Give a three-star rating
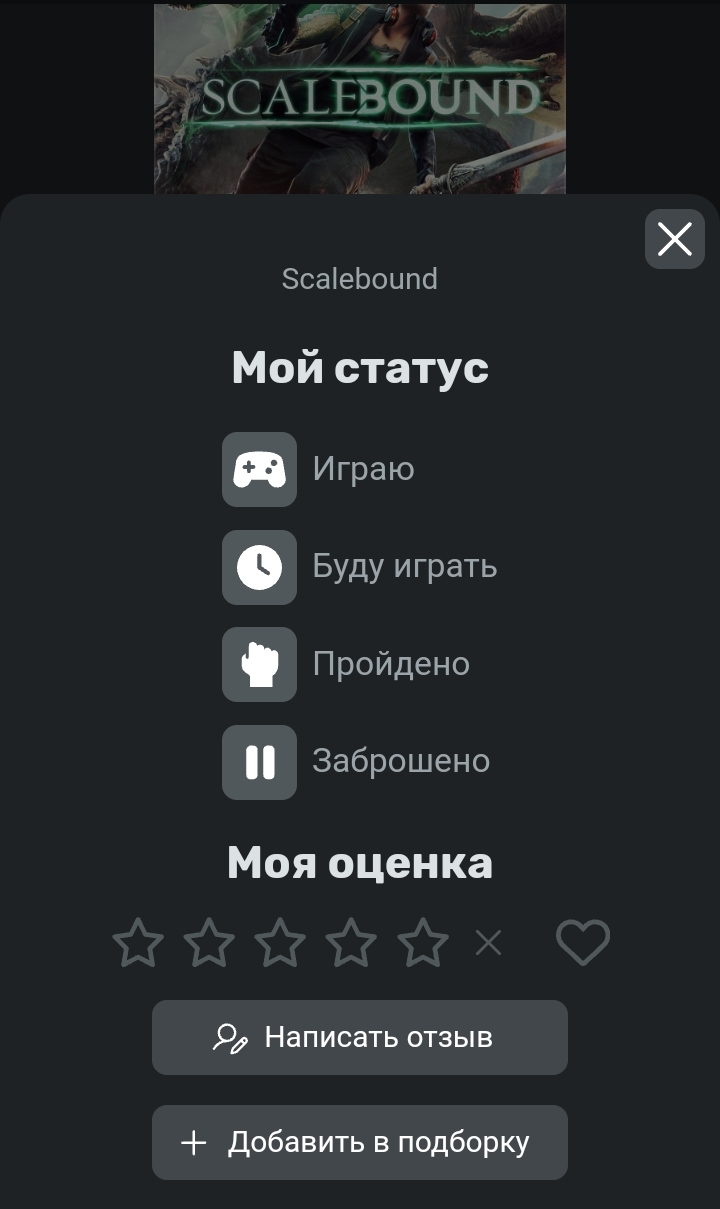 pyautogui.click(x=280, y=943)
